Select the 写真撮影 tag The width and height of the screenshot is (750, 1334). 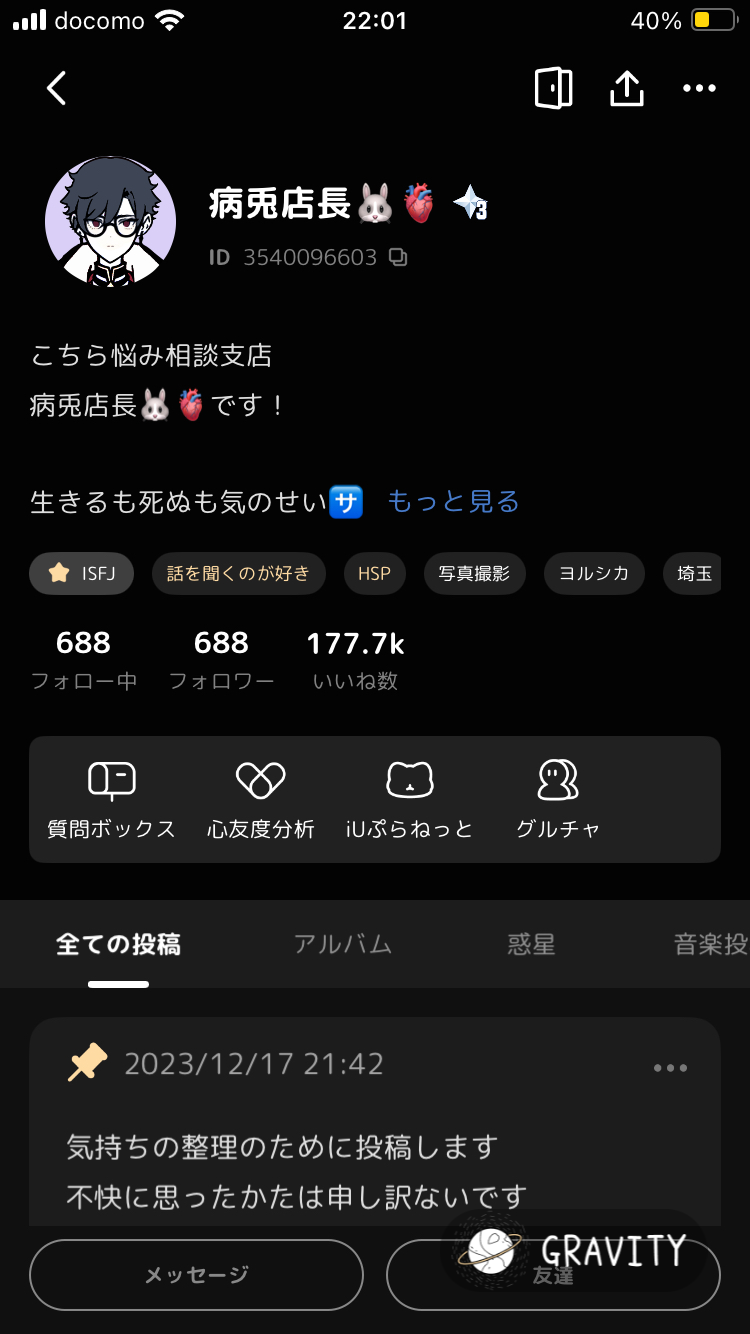click(x=475, y=574)
